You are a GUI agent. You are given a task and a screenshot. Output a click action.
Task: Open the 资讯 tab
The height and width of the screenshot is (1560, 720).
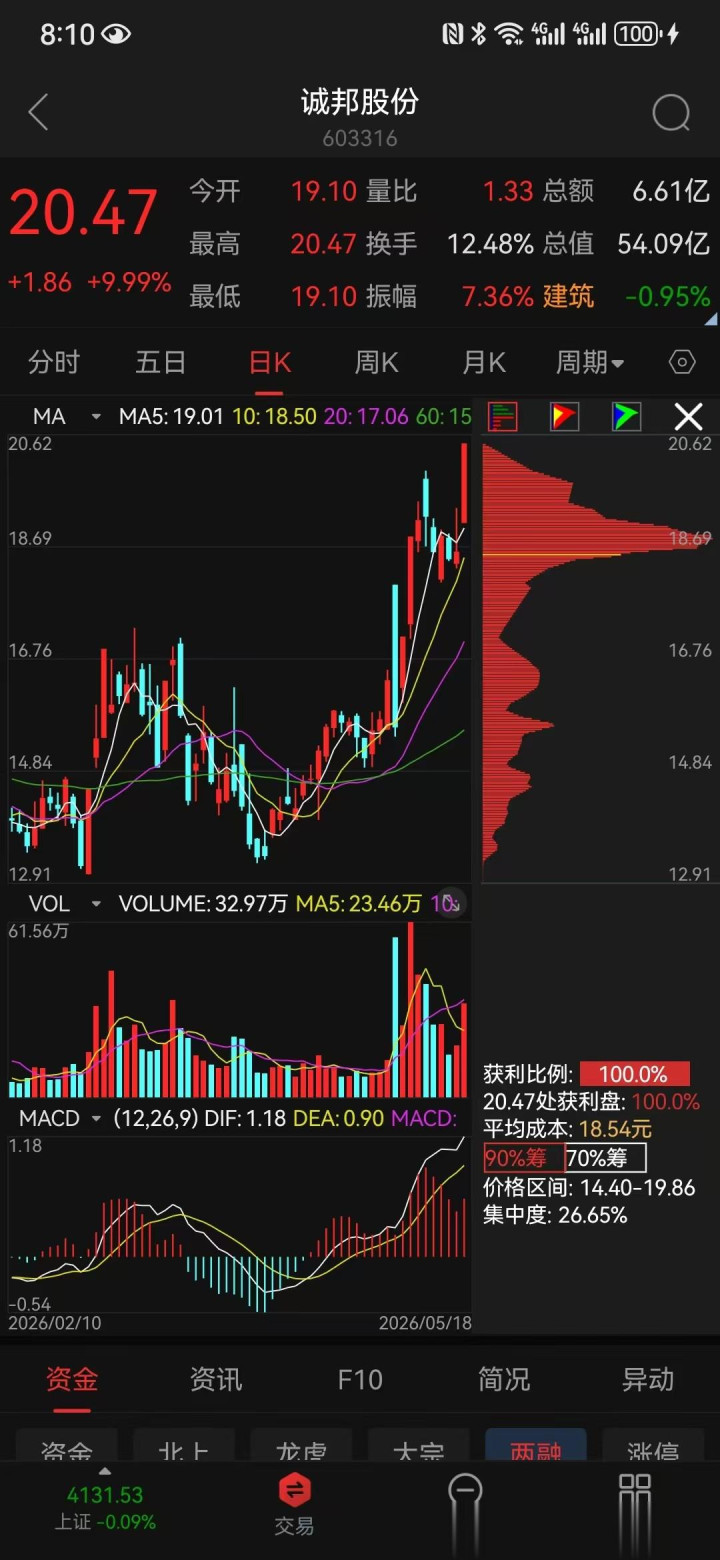216,1380
